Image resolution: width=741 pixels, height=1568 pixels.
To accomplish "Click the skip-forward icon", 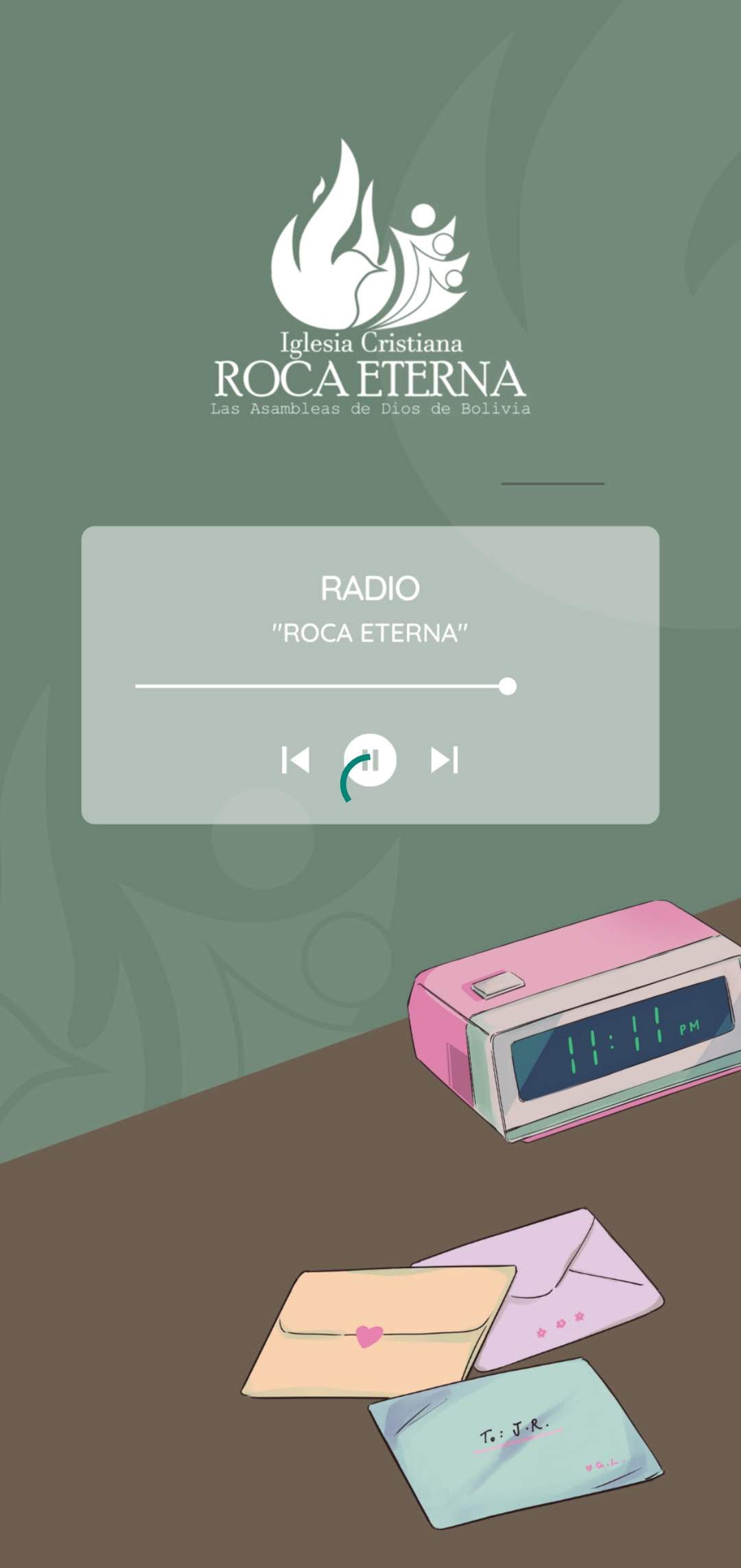I will (445, 758).
